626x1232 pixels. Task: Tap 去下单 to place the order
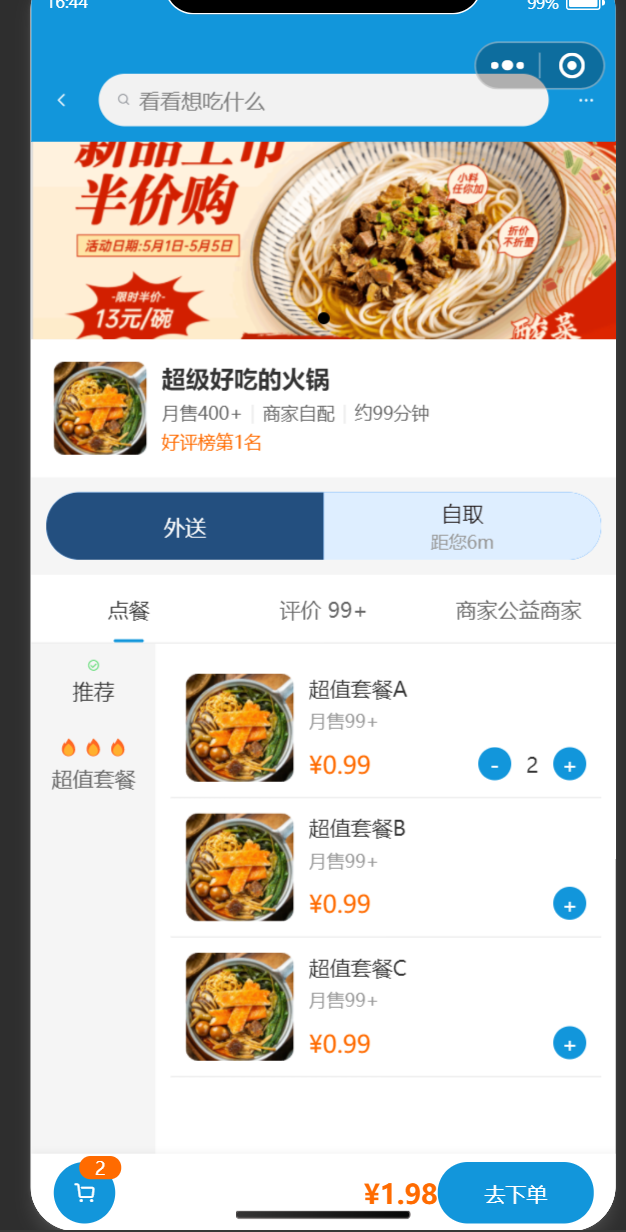(x=515, y=1194)
